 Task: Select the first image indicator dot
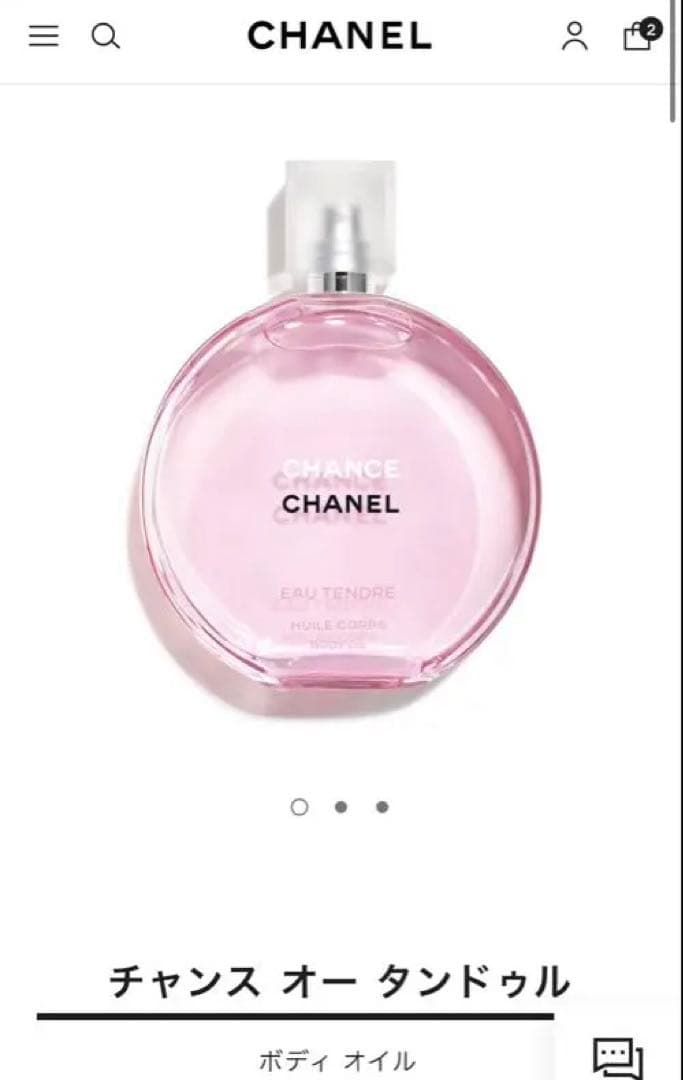click(299, 807)
